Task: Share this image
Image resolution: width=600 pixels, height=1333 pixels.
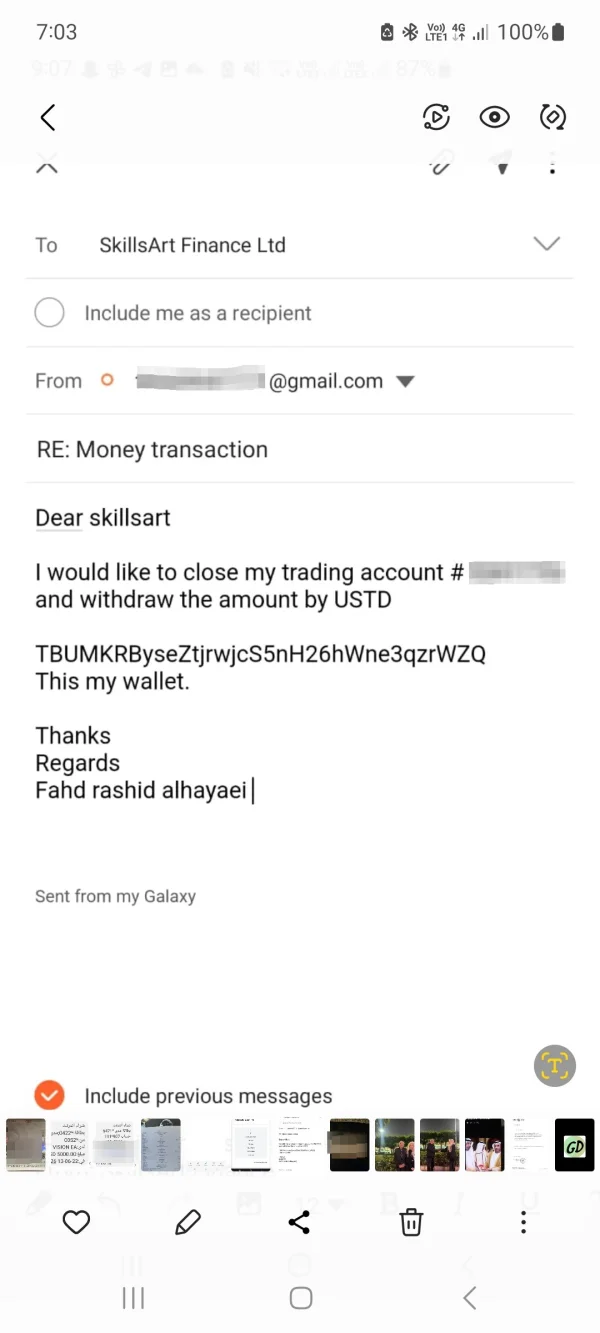Action: [x=299, y=1222]
